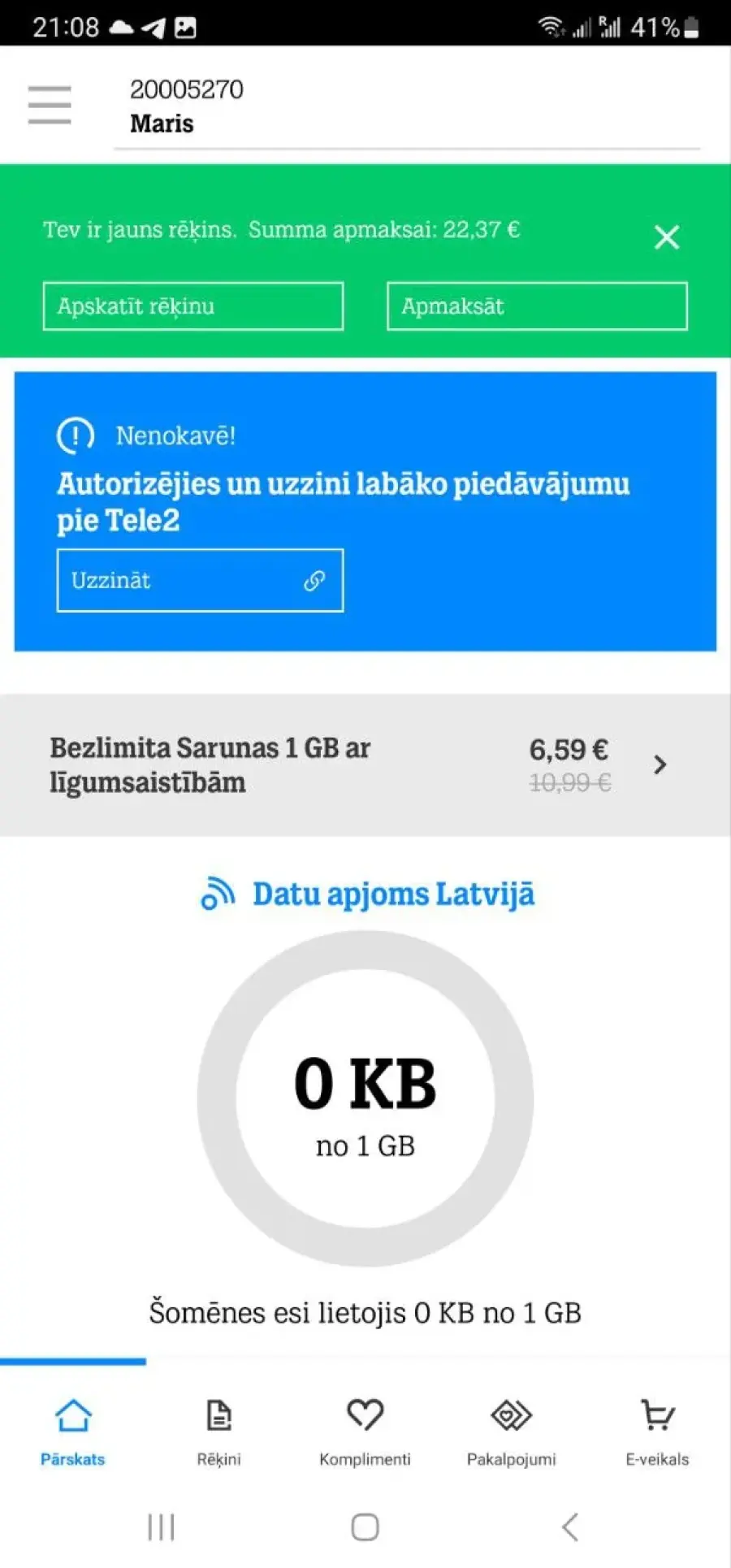Tap the system back button
The width and height of the screenshot is (731, 1568).
[x=570, y=1527]
